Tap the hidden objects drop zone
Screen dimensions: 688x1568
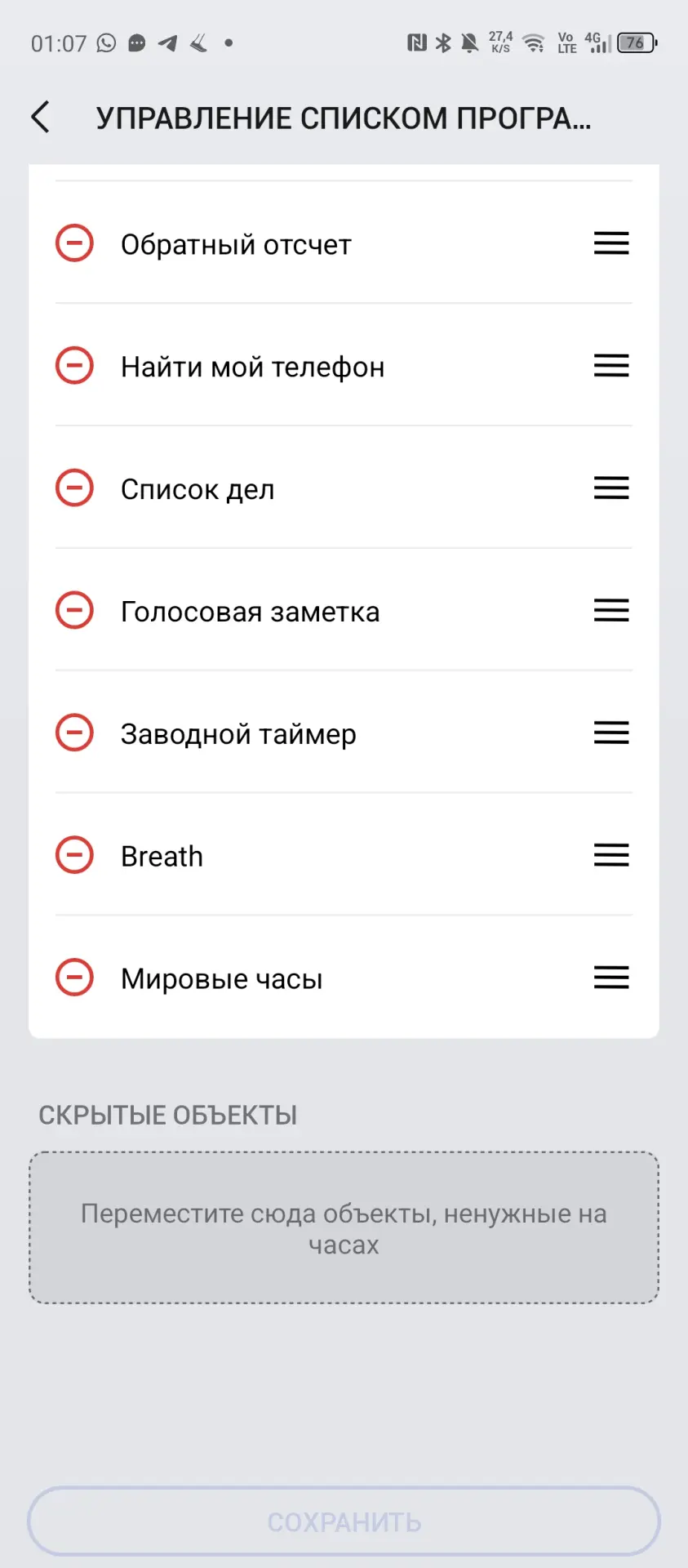(344, 1227)
